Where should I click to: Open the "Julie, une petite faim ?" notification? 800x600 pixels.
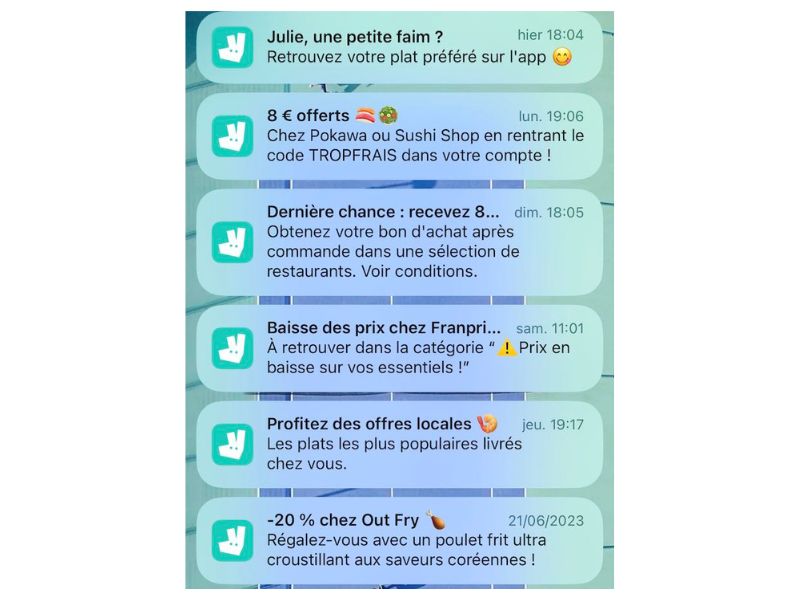tap(400, 47)
